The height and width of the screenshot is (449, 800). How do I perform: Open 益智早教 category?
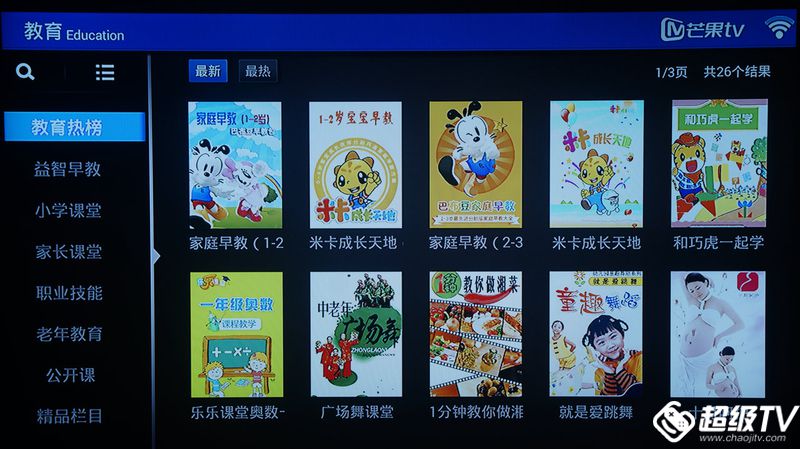coord(67,169)
